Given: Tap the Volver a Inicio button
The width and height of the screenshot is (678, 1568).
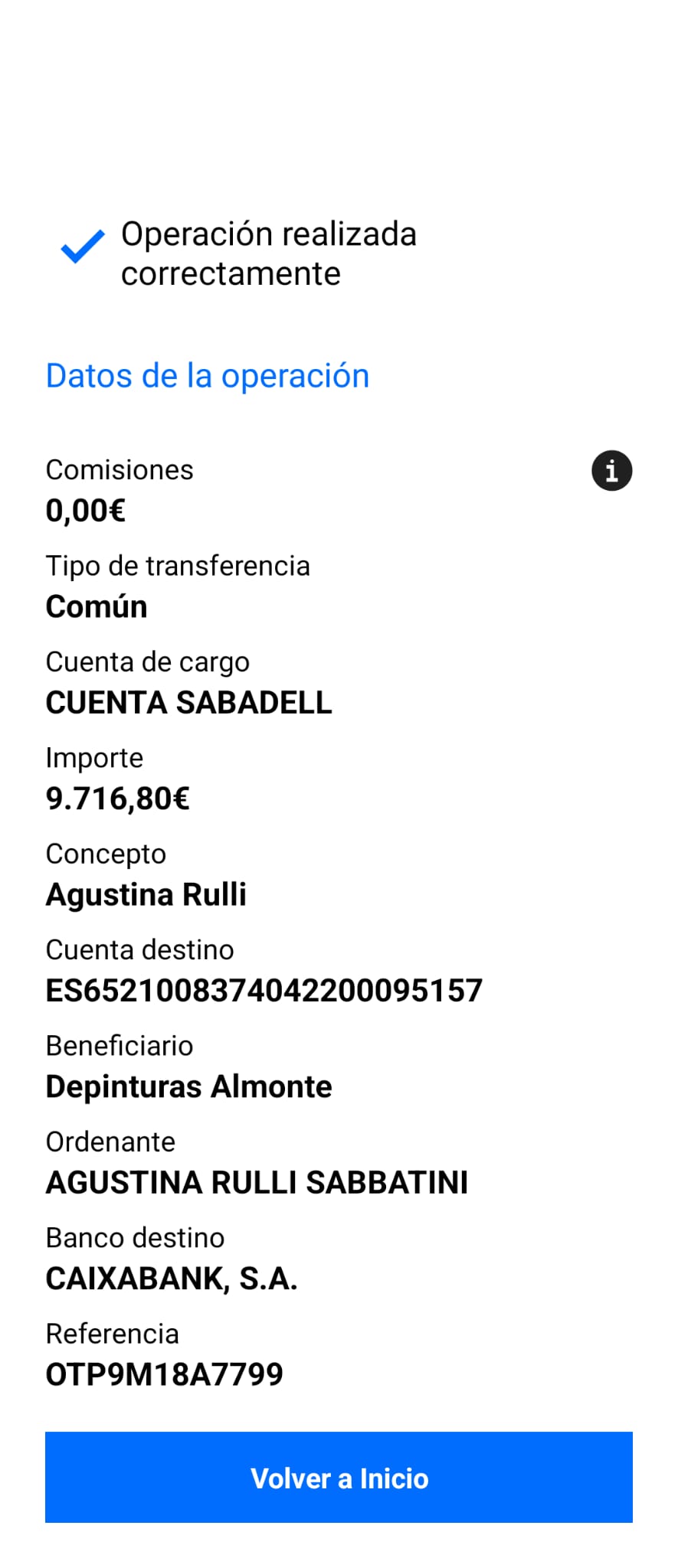Looking at the screenshot, I should tap(339, 1478).
